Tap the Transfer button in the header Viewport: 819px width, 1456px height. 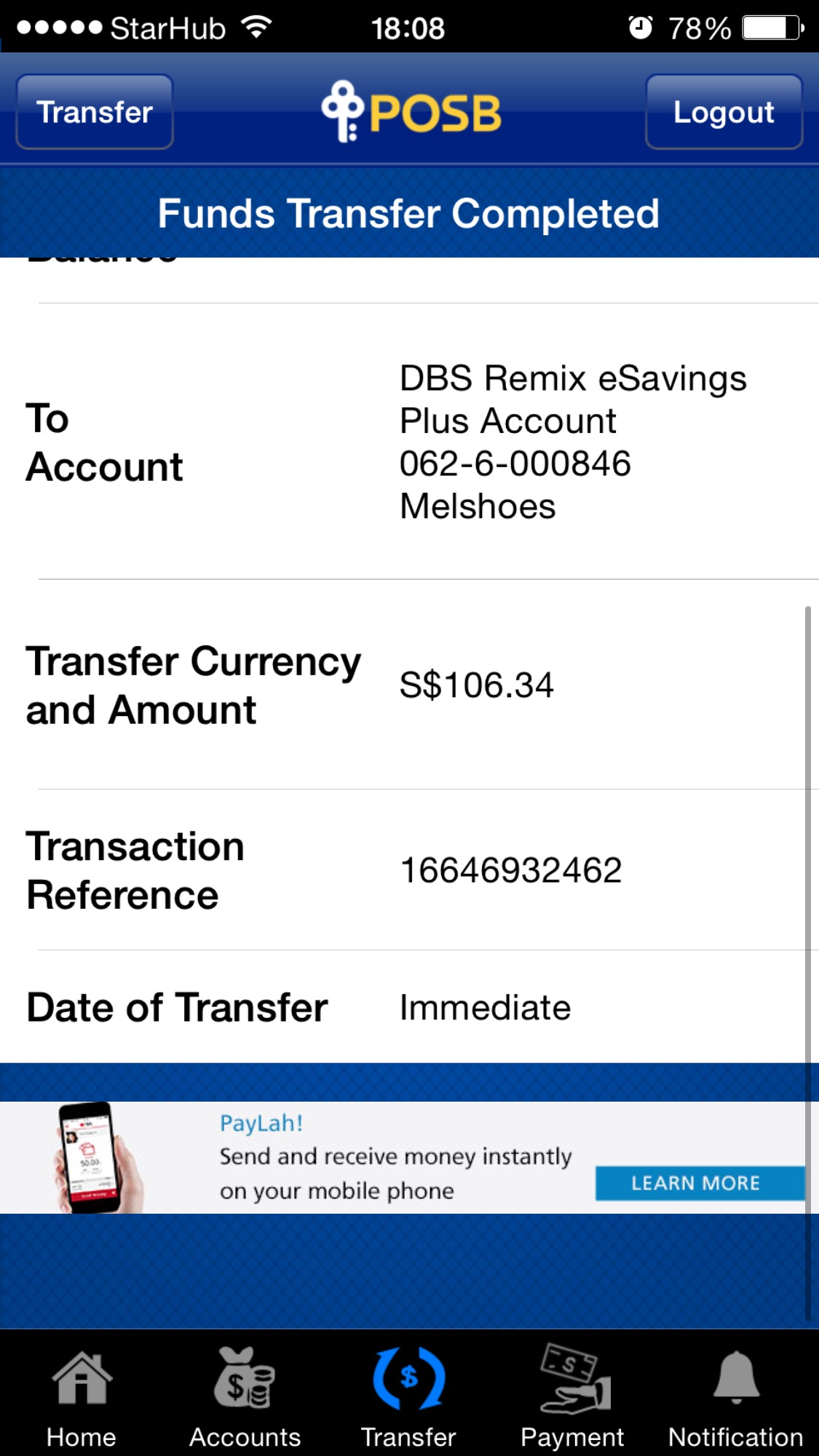95,112
